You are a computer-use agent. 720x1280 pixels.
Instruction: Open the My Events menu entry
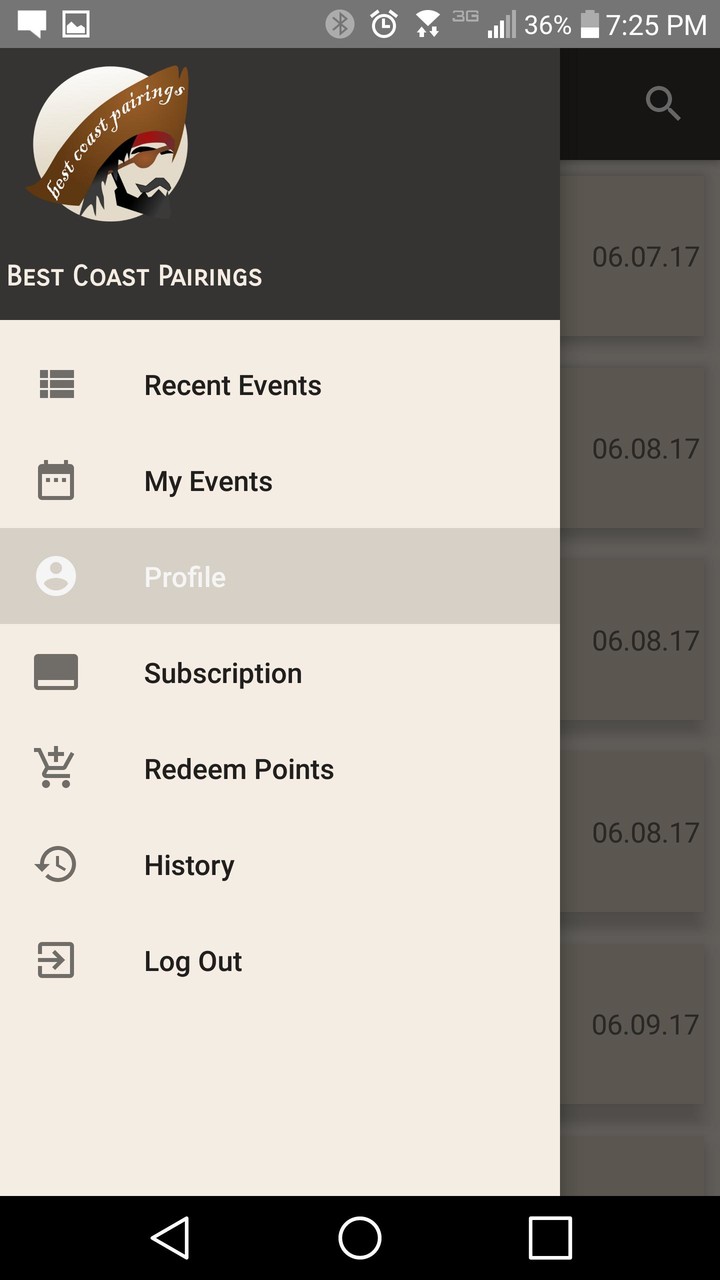[208, 481]
